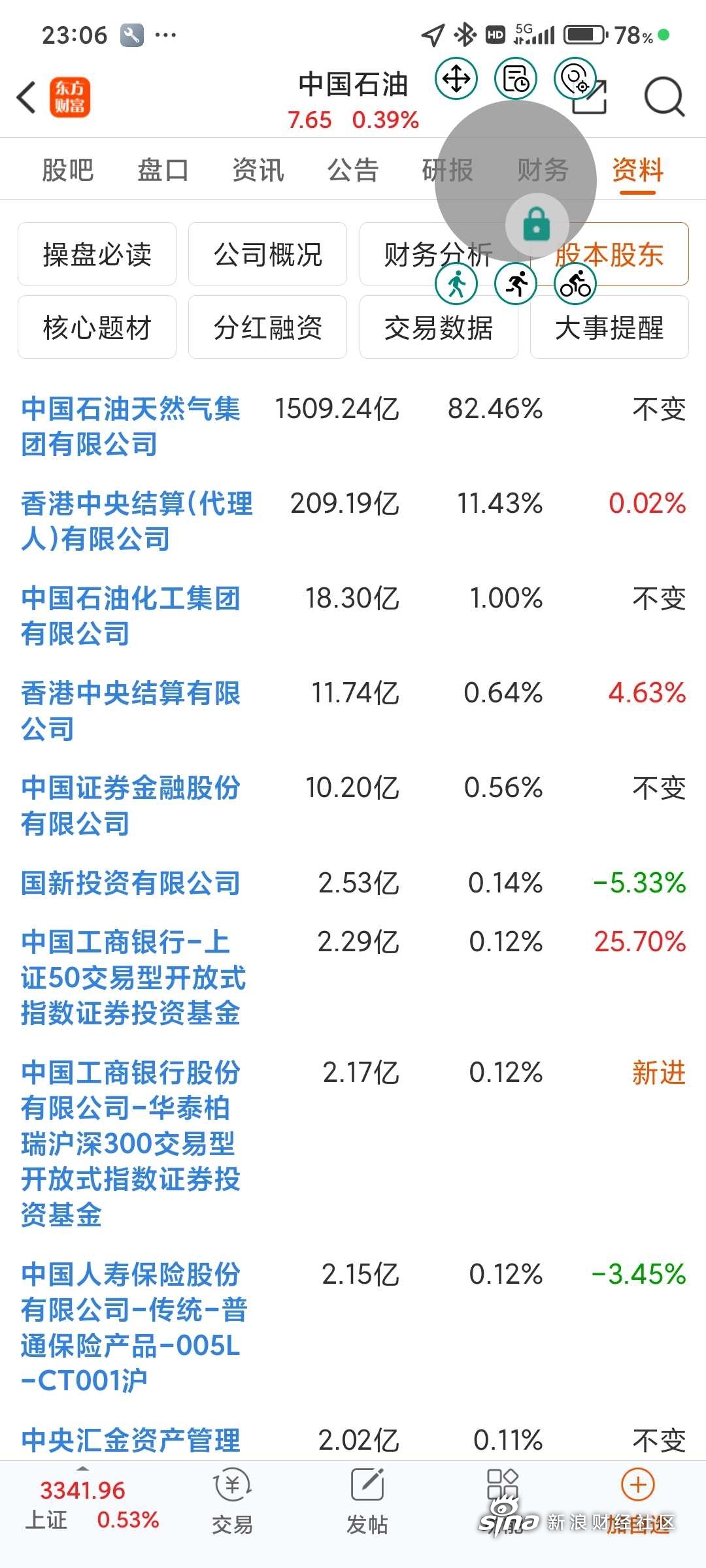Tap the floating lock icon
Screen dimensions: 706x1568
point(537,225)
